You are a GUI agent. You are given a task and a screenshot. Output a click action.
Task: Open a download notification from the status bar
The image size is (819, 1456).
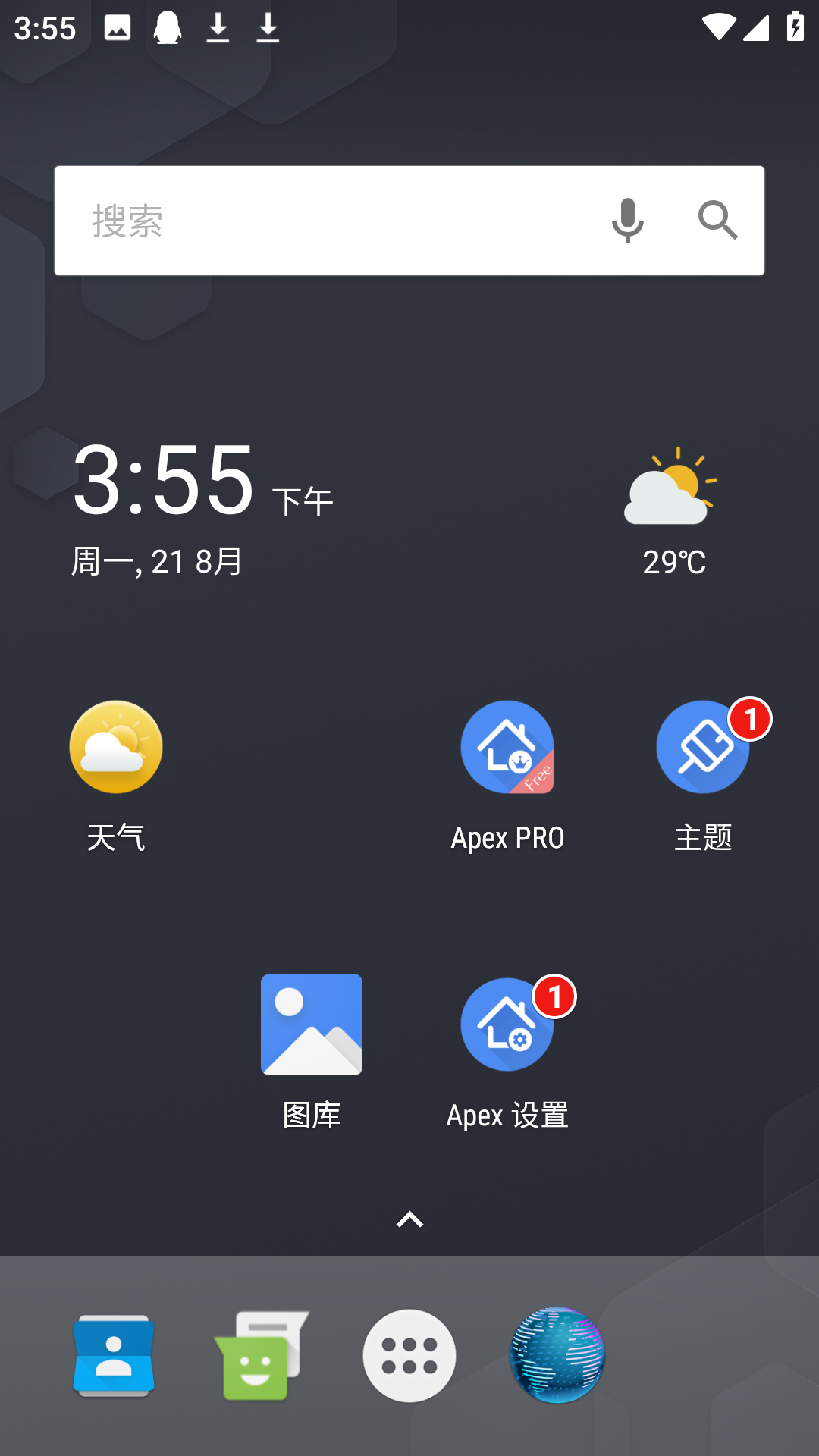point(218,28)
